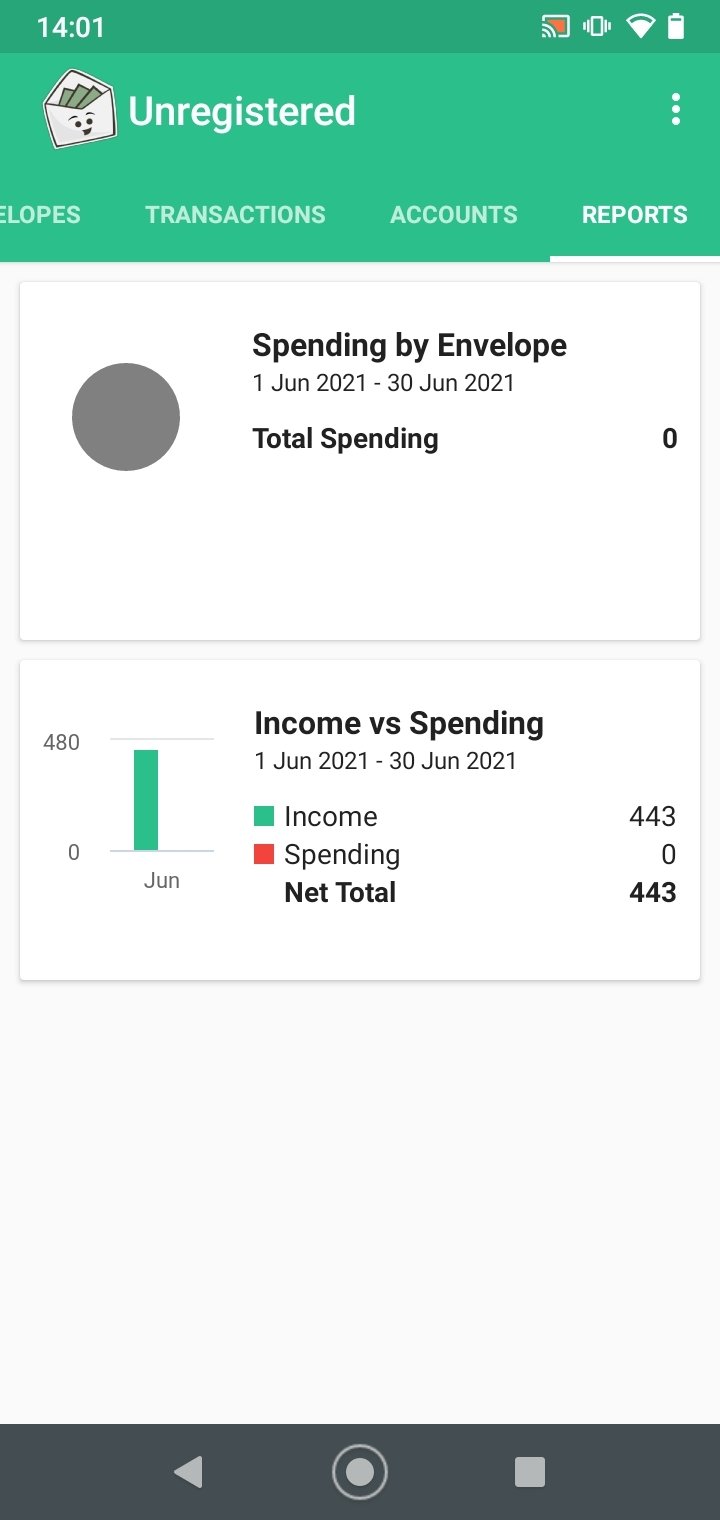Select the Reports tab

[635, 215]
